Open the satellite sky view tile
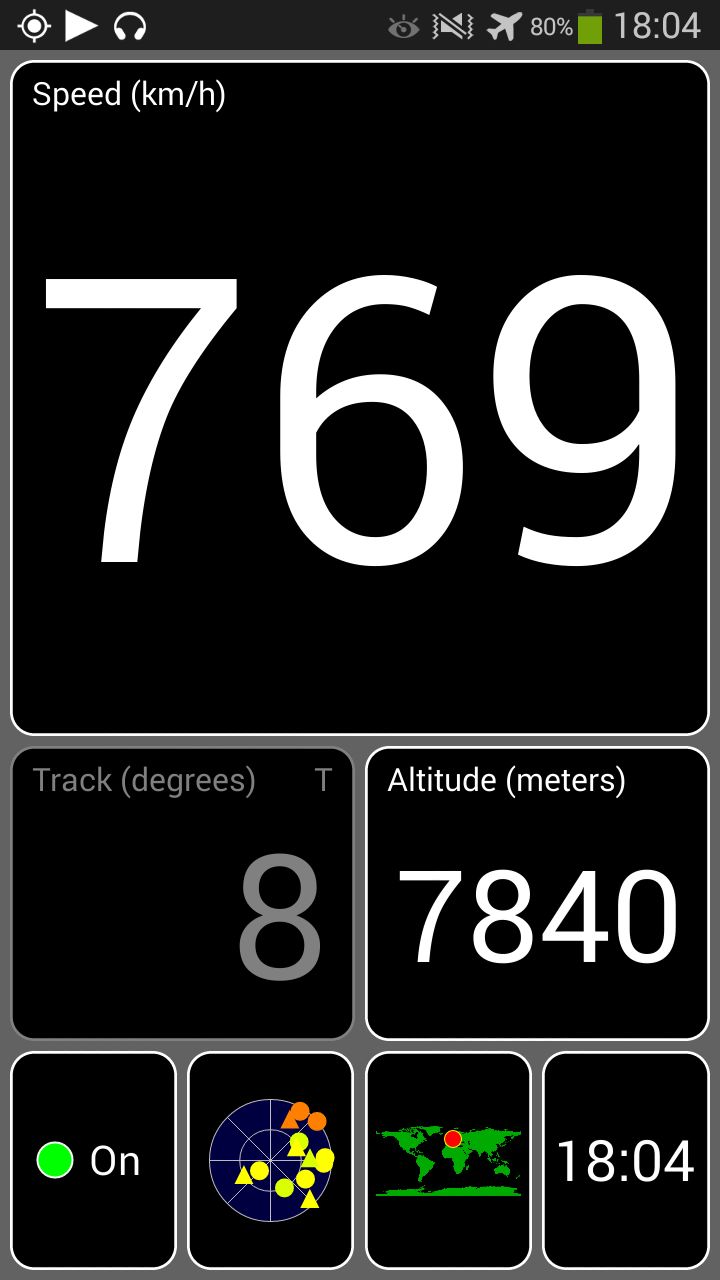 (271, 1160)
